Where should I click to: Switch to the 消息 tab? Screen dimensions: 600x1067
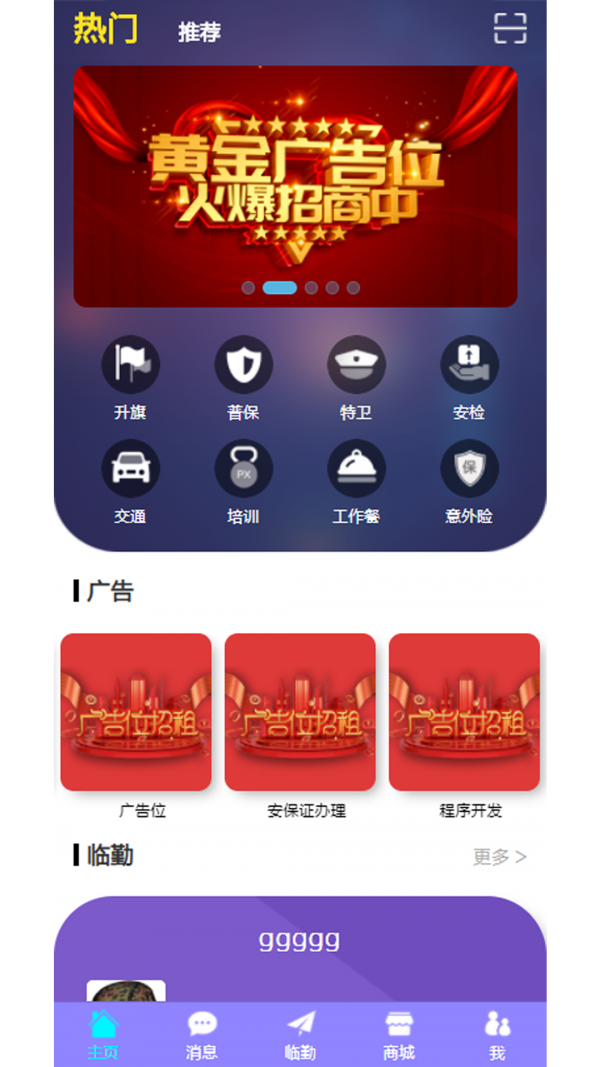202,1035
